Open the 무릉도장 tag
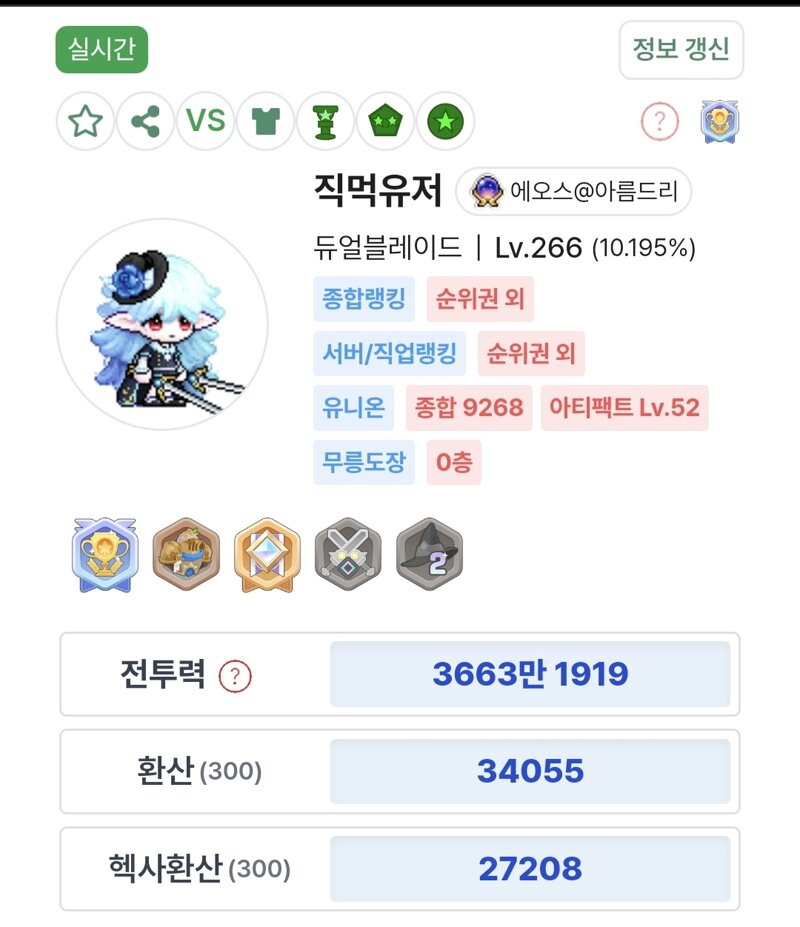 363,462
